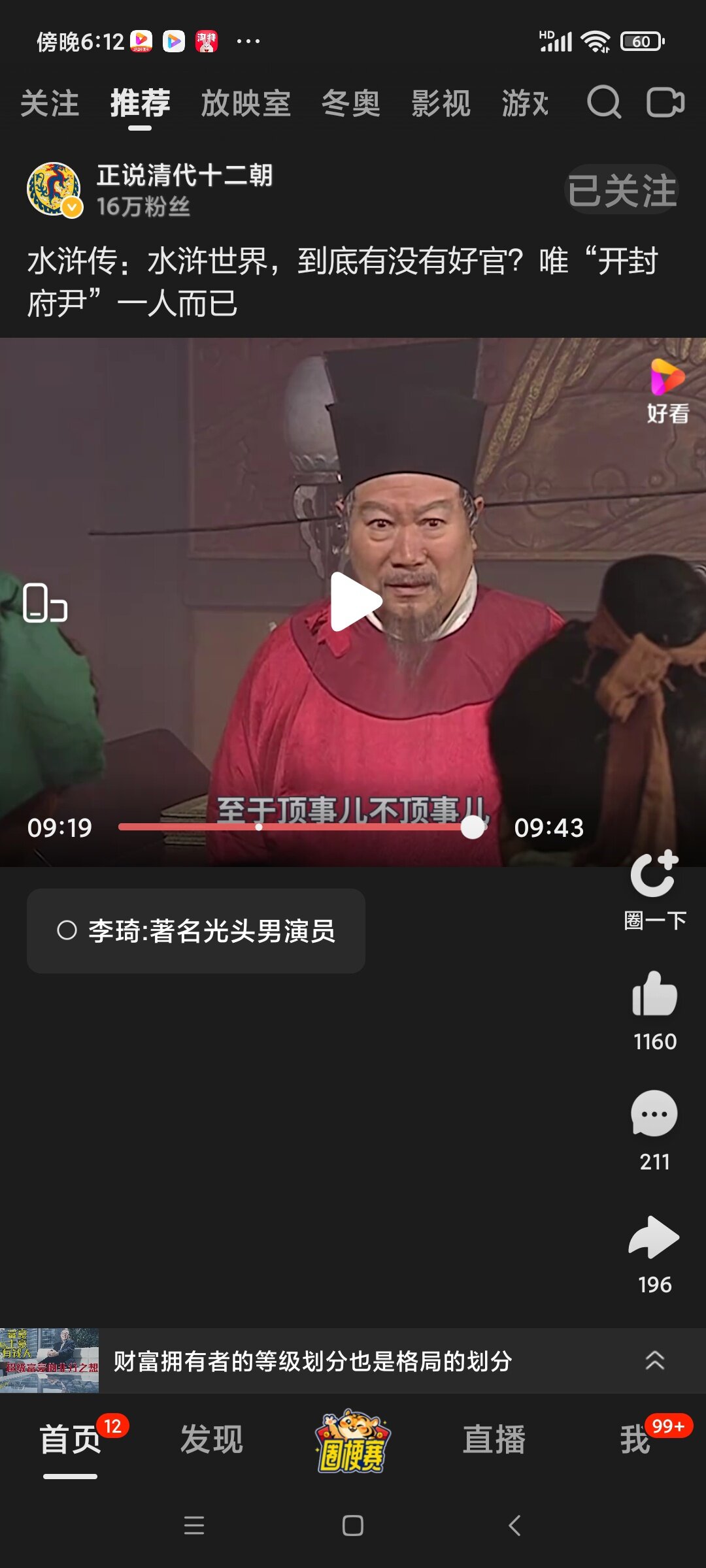This screenshot has width=706, height=1568.
Task: Switch to the 放映室 tab
Action: (x=246, y=104)
